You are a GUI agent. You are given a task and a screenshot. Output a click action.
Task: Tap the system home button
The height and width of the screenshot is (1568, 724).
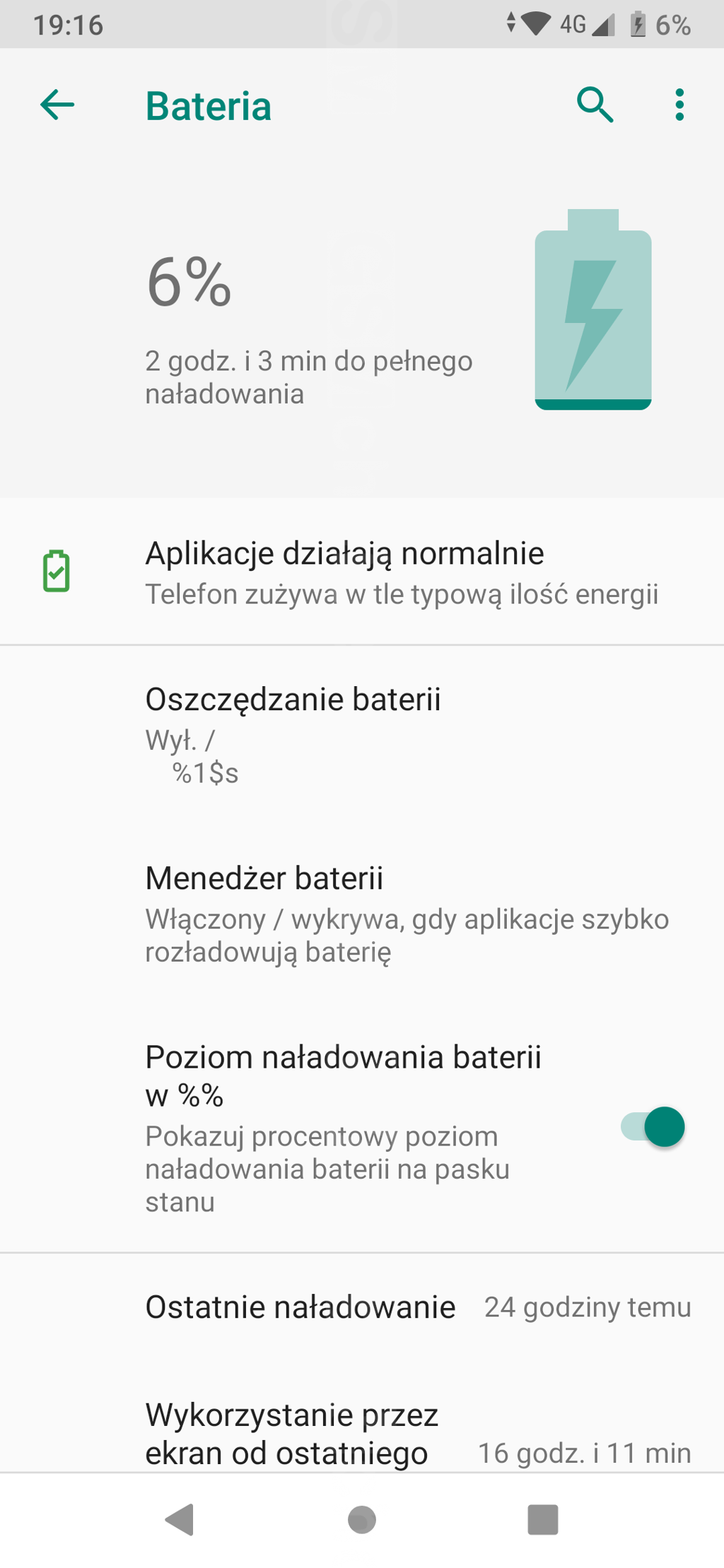[x=362, y=1519]
